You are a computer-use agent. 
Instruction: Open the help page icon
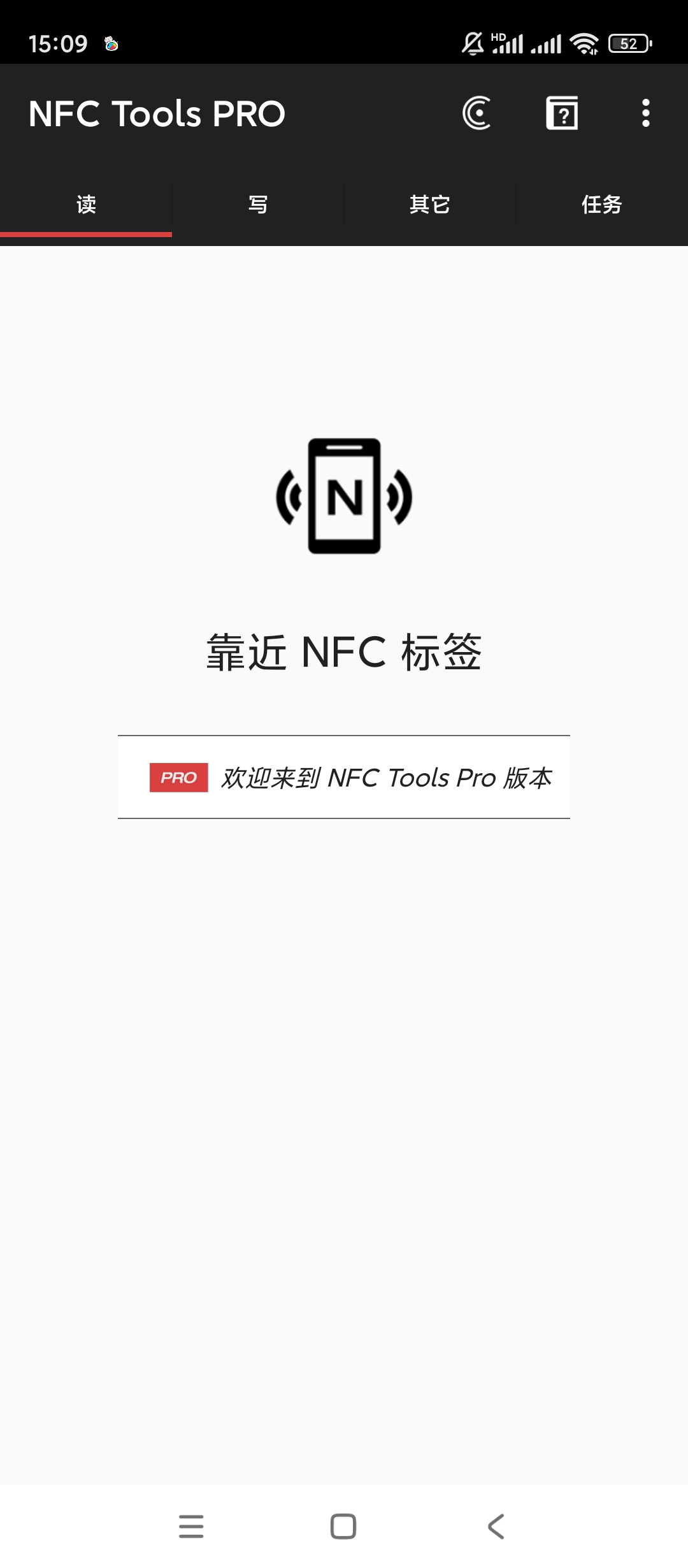click(x=562, y=113)
